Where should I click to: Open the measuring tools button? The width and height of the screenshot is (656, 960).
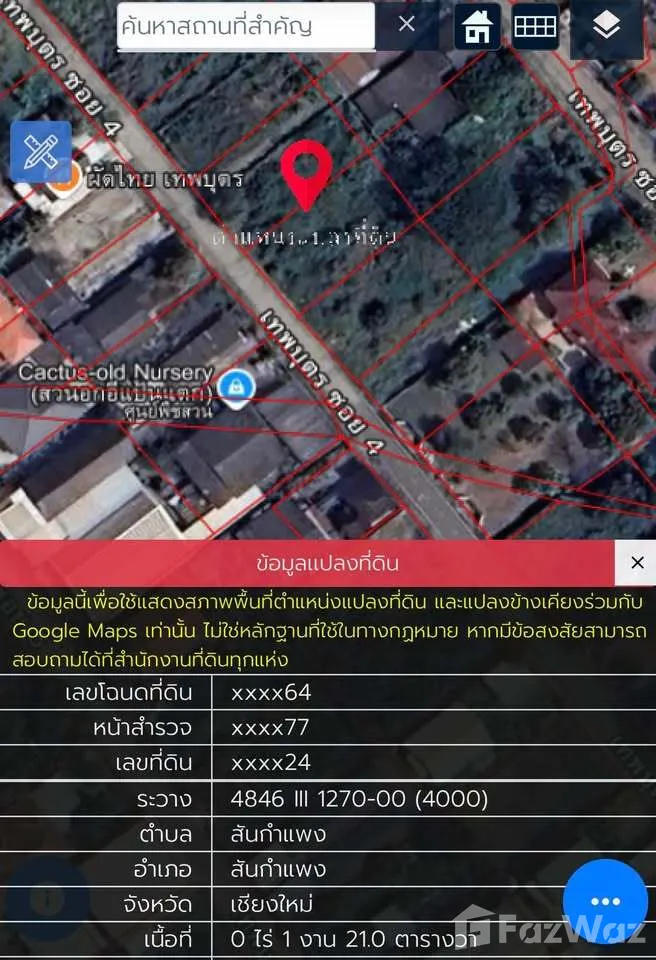tap(40, 152)
